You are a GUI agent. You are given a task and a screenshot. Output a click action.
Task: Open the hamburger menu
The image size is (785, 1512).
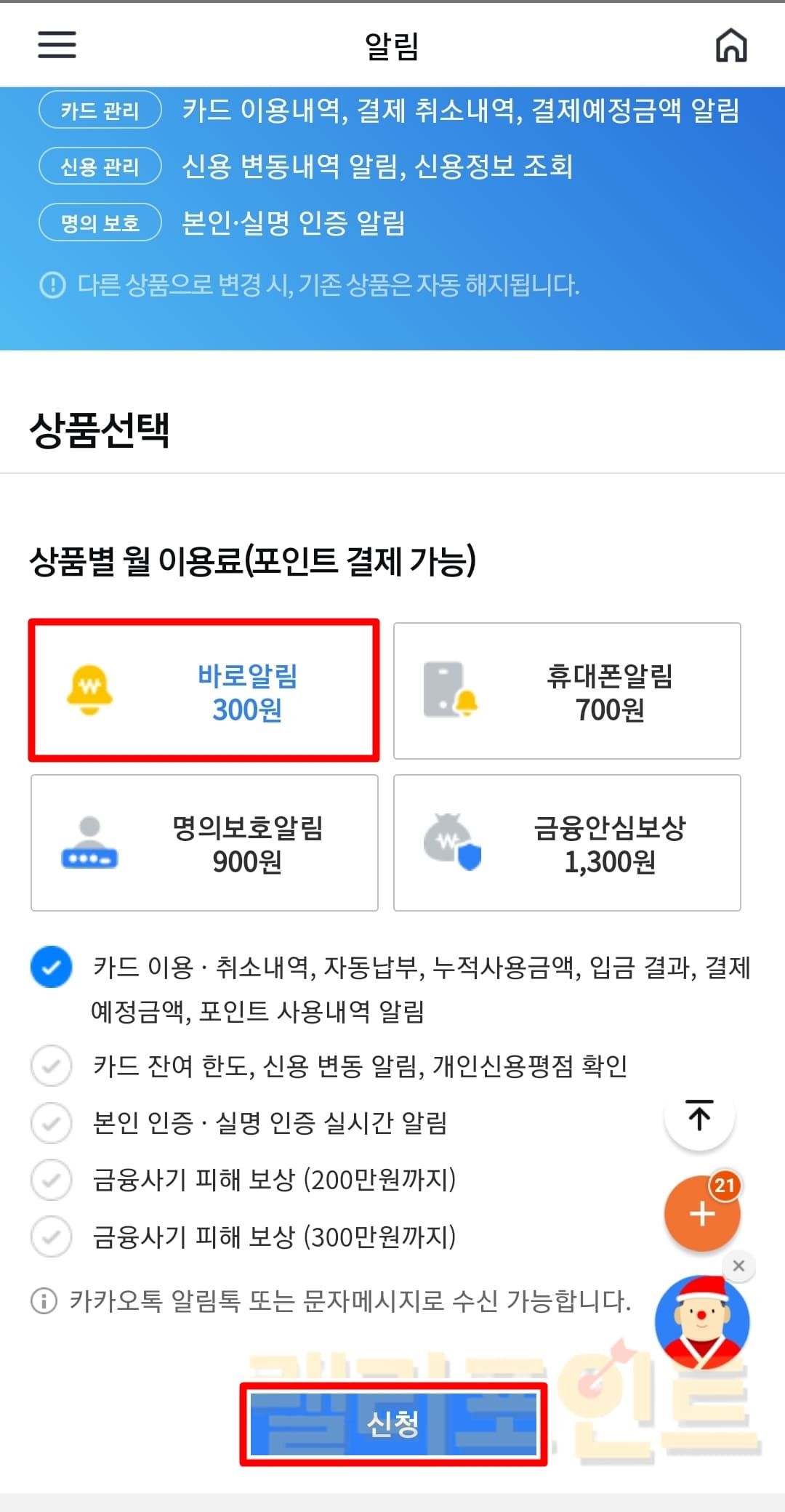[x=57, y=44]
